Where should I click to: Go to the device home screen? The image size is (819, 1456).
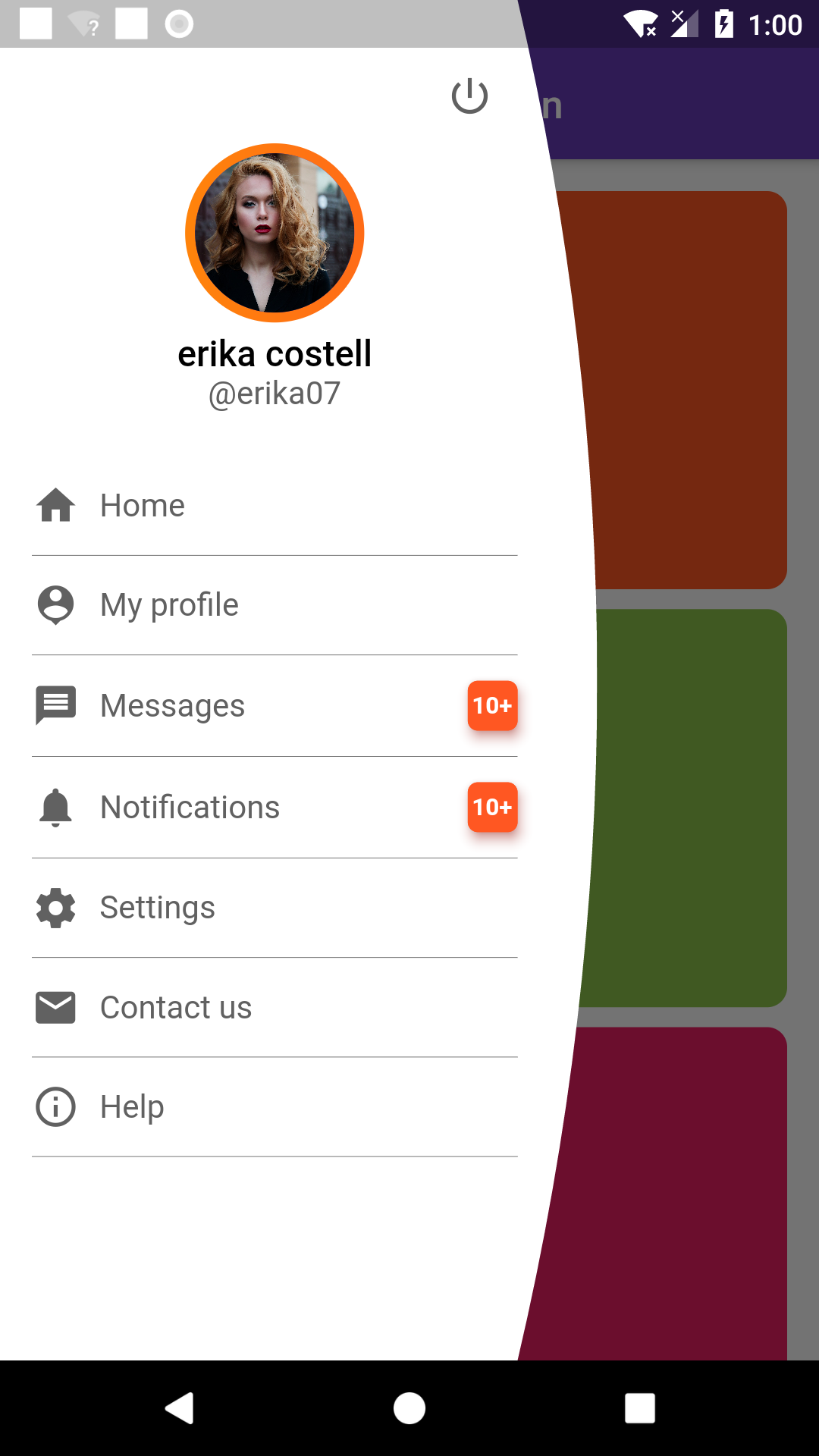(409, 1408)
